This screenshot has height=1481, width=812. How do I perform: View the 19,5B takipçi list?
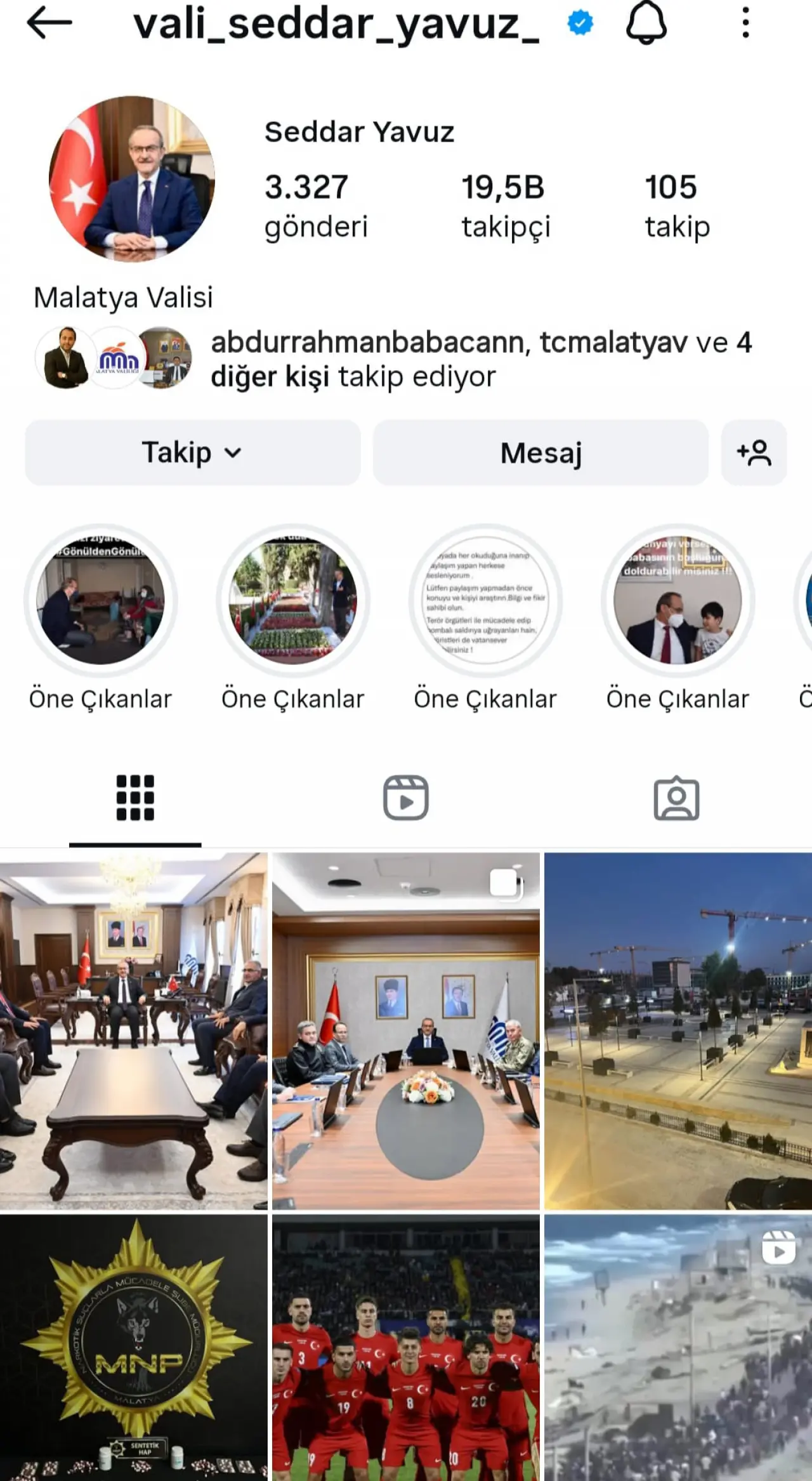[505, 206]
